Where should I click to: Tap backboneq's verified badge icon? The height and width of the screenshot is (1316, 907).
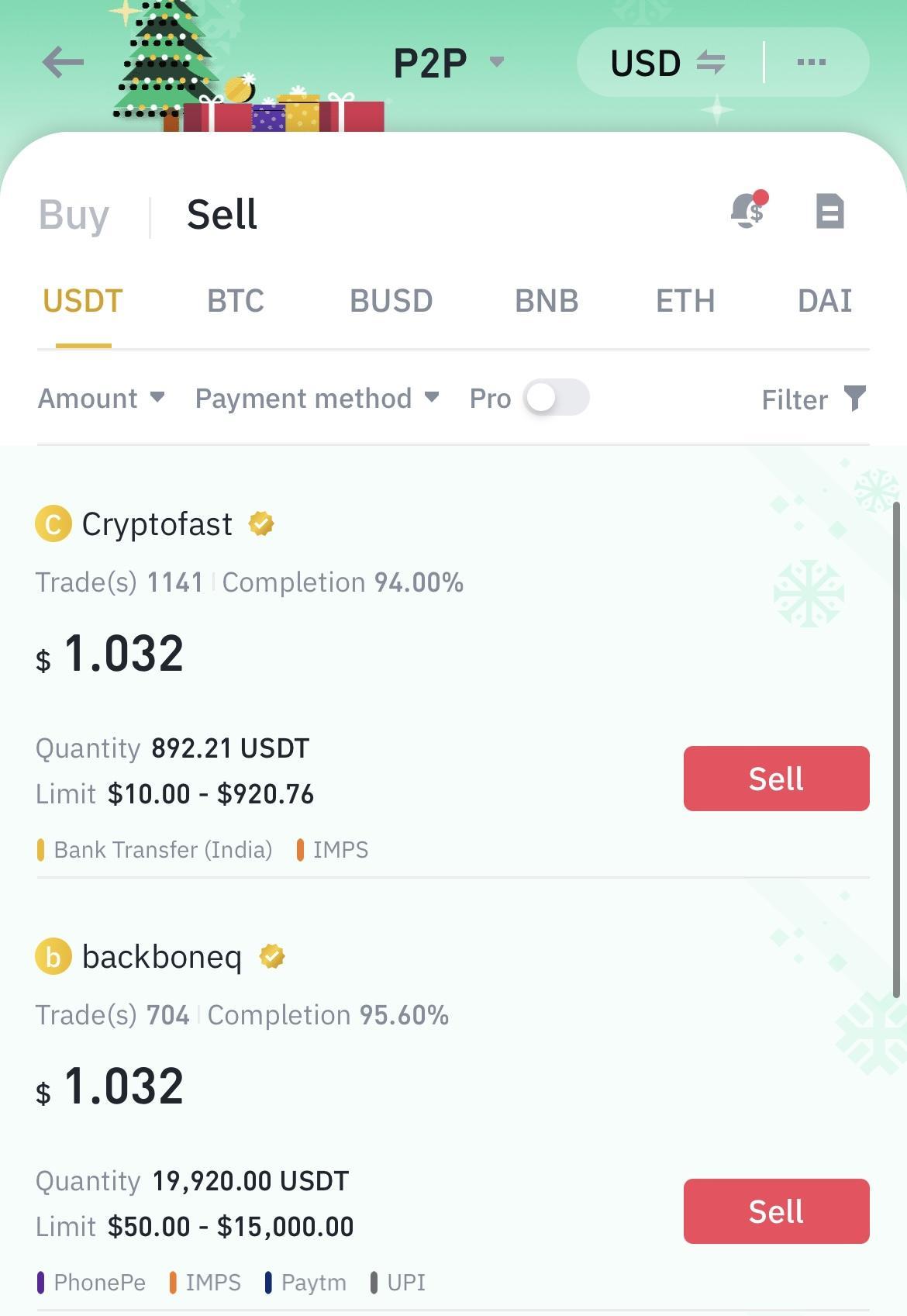[x=272, y=956]
